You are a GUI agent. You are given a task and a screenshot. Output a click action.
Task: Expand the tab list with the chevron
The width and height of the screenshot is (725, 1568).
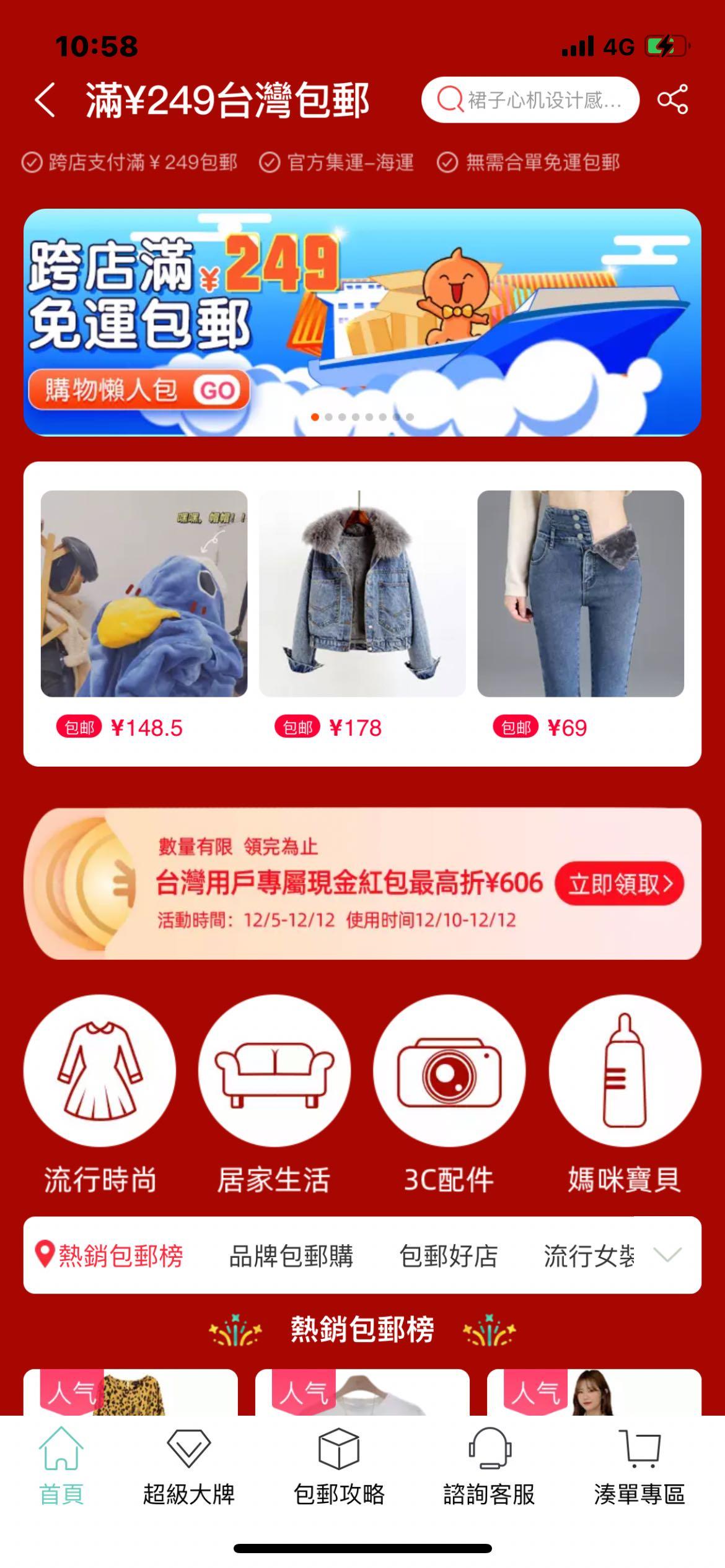667,1255
